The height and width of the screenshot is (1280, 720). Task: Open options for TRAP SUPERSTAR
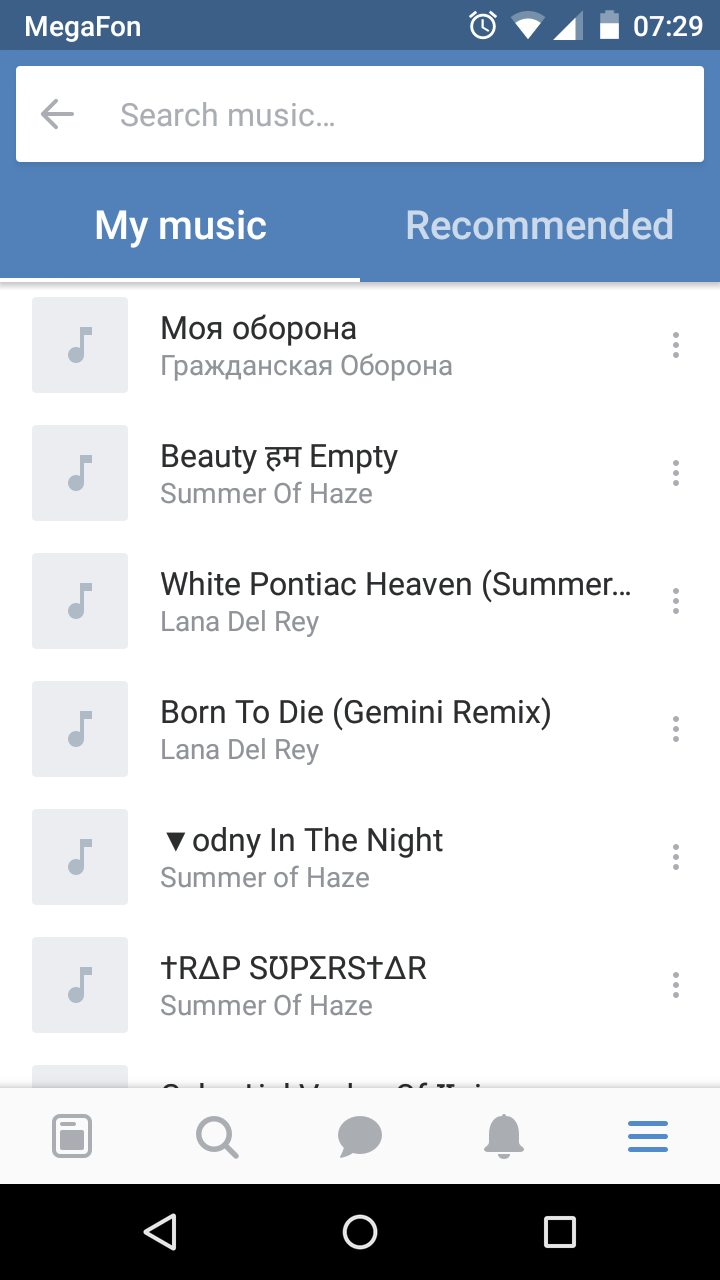[676, 985]
